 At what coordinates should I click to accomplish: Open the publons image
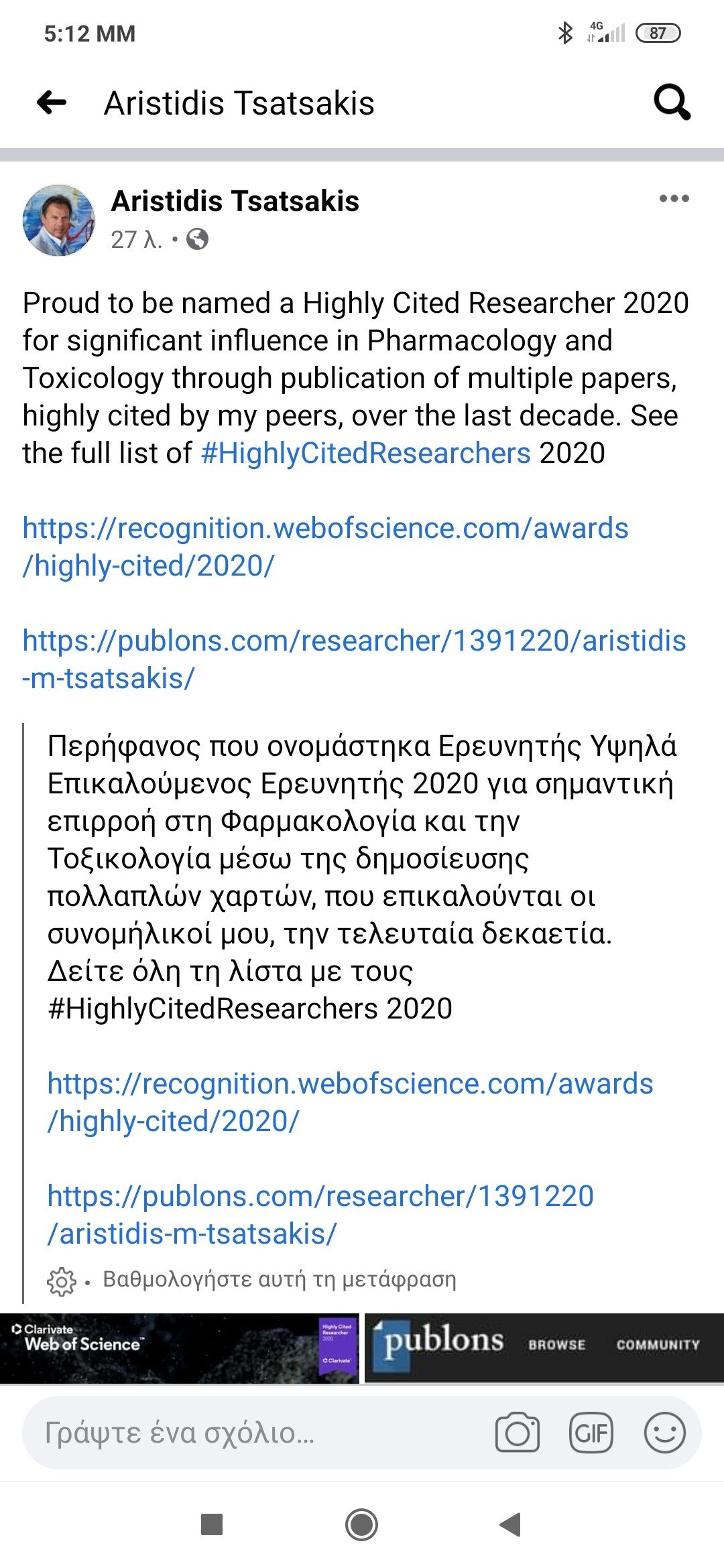coord(544,1348)
